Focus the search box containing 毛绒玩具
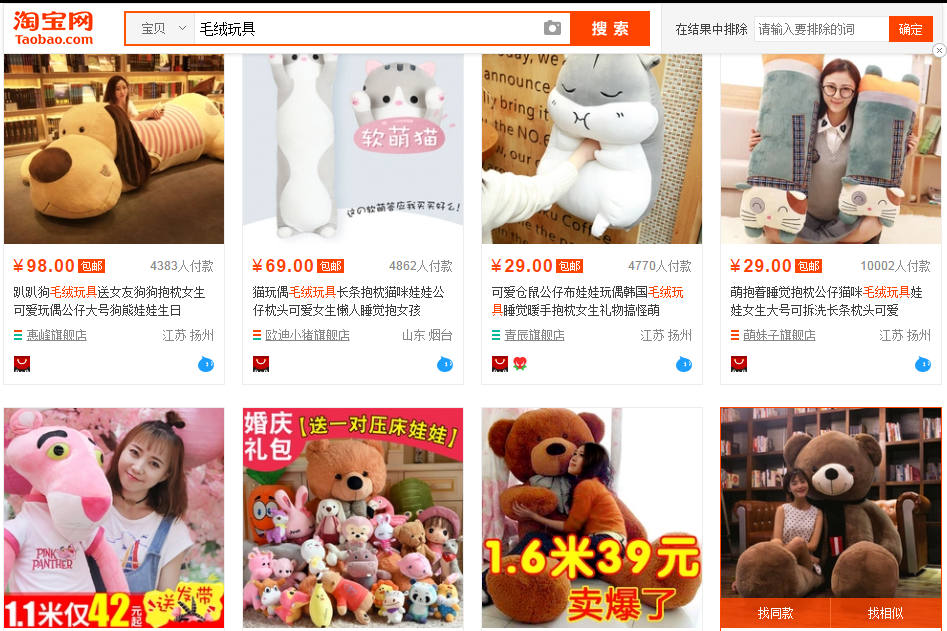 [x=365, y=29]
